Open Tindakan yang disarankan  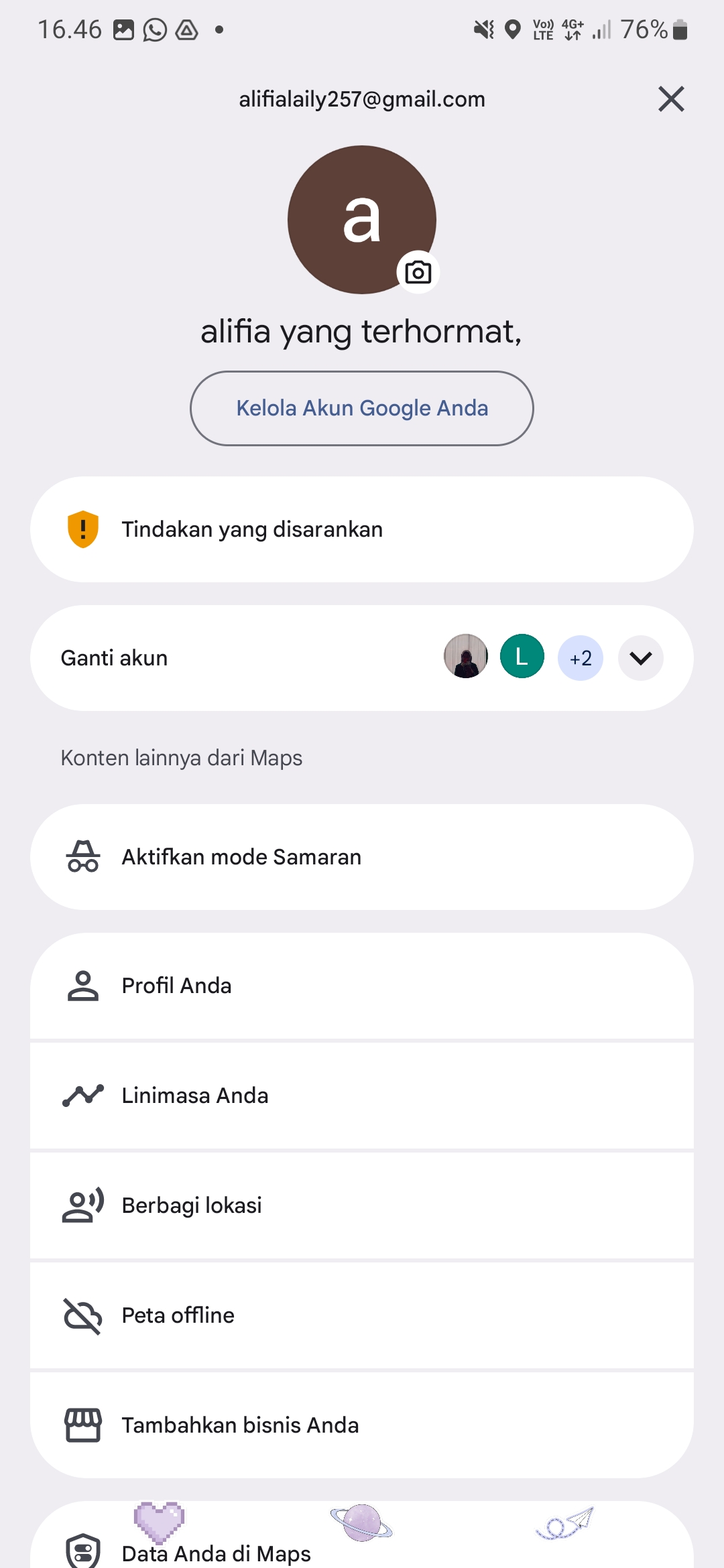[x=362, y=529]
